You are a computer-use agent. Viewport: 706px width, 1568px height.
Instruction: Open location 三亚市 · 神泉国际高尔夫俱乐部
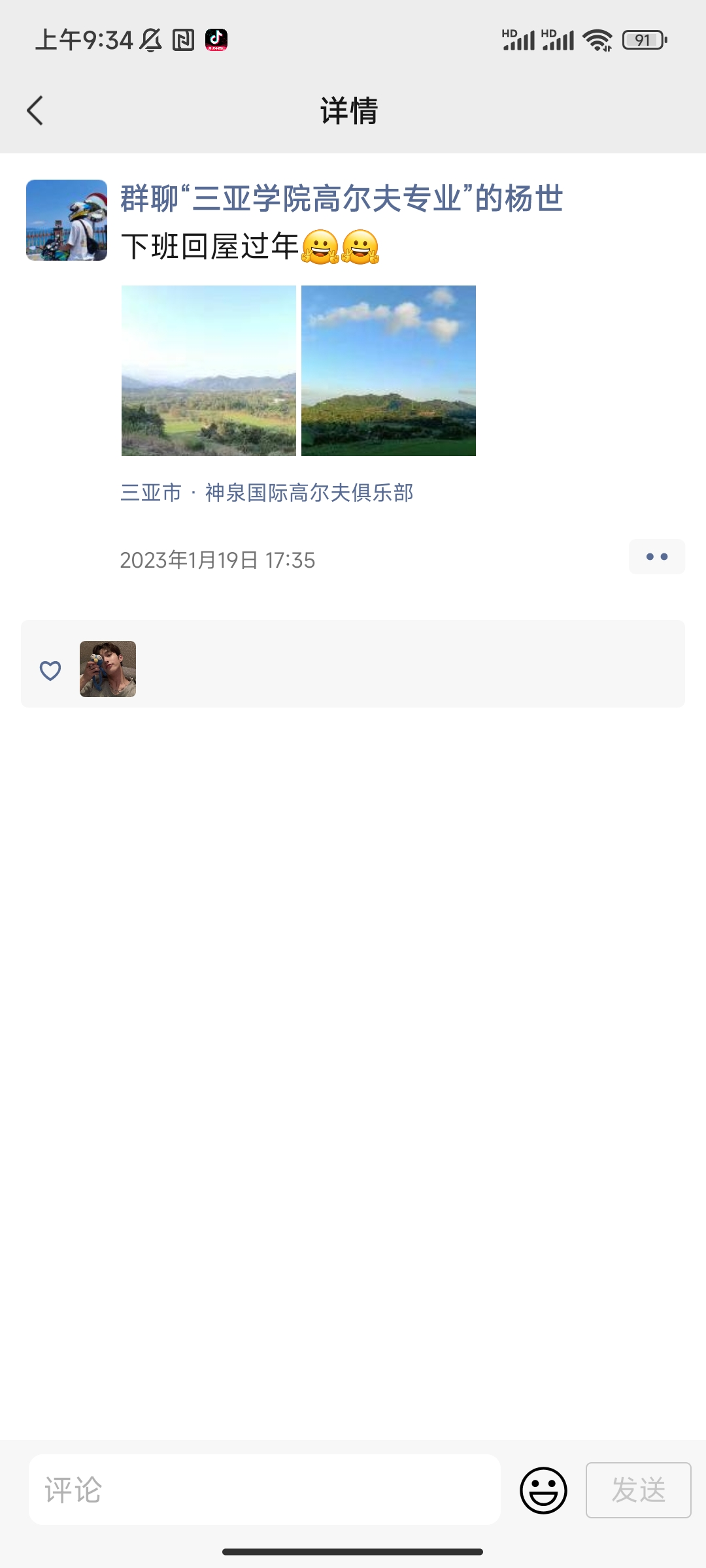(267, 493)
